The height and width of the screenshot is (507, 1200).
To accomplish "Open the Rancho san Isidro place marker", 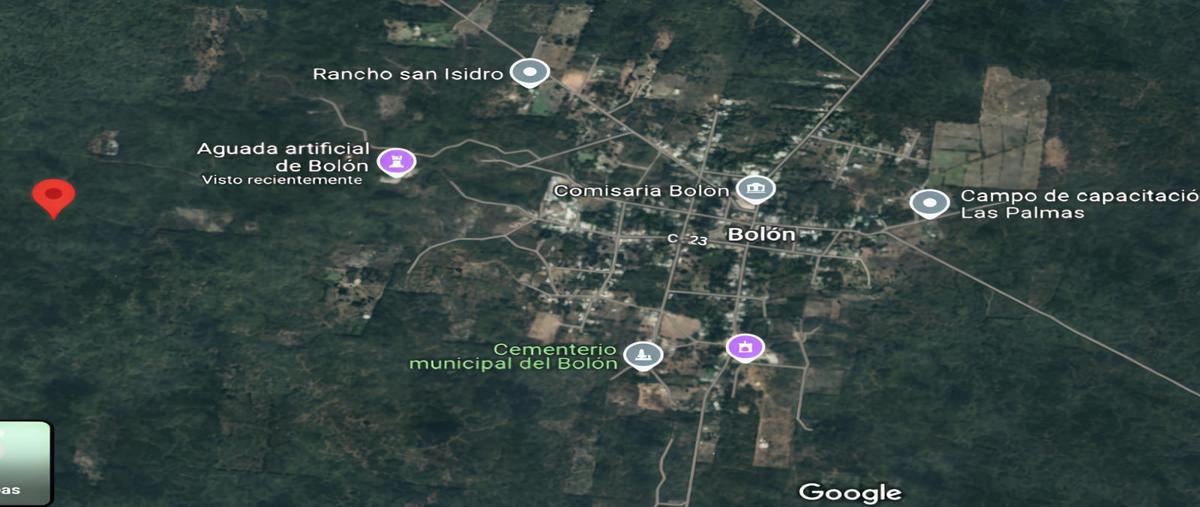I will (x=529, y=72).
